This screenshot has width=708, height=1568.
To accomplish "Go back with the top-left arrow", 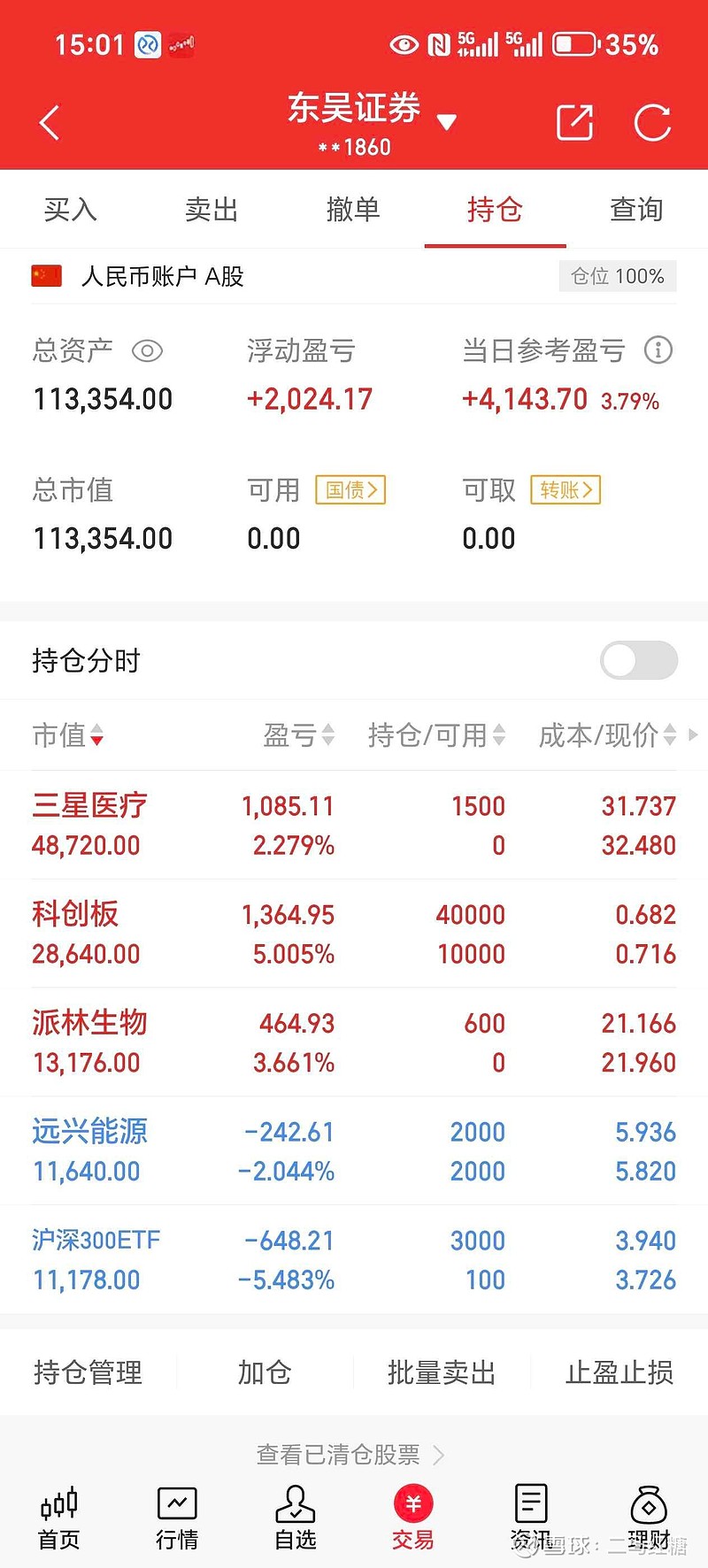I will click(x=50, y=122).
